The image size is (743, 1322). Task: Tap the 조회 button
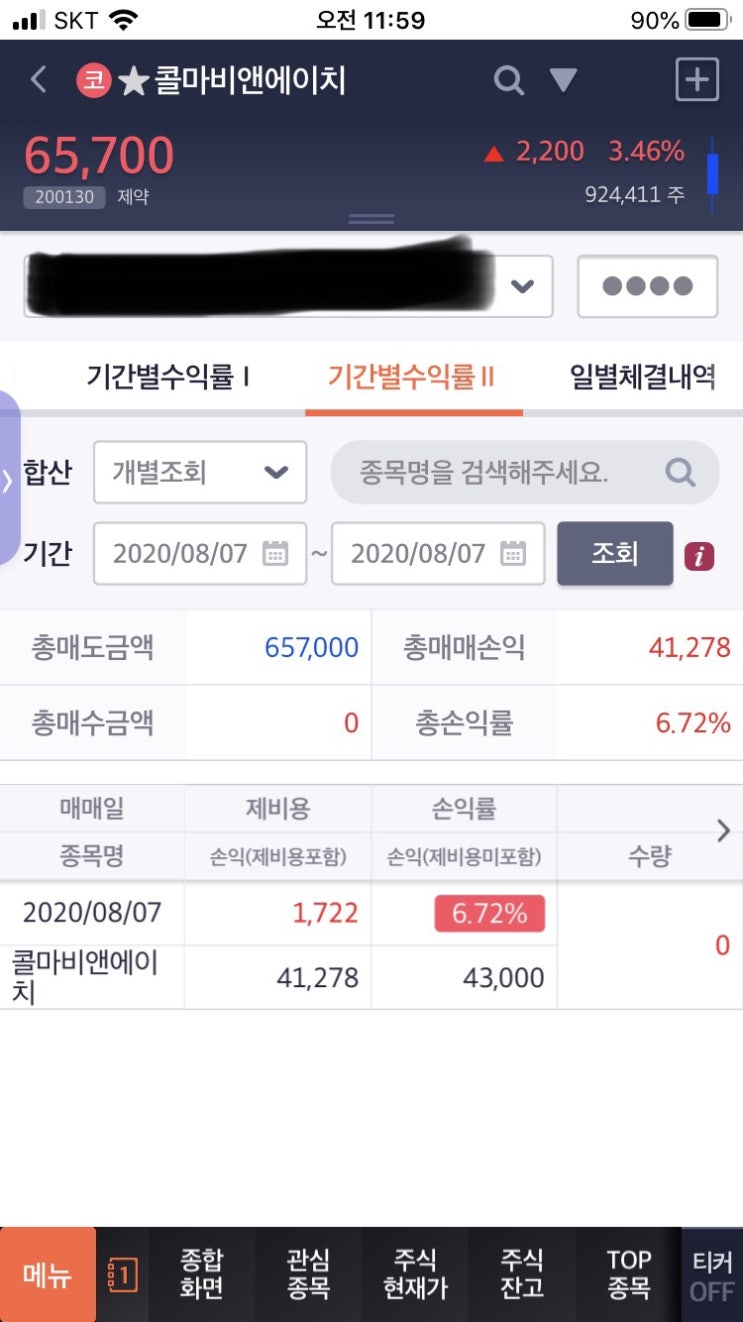click(x=615, y=553)
